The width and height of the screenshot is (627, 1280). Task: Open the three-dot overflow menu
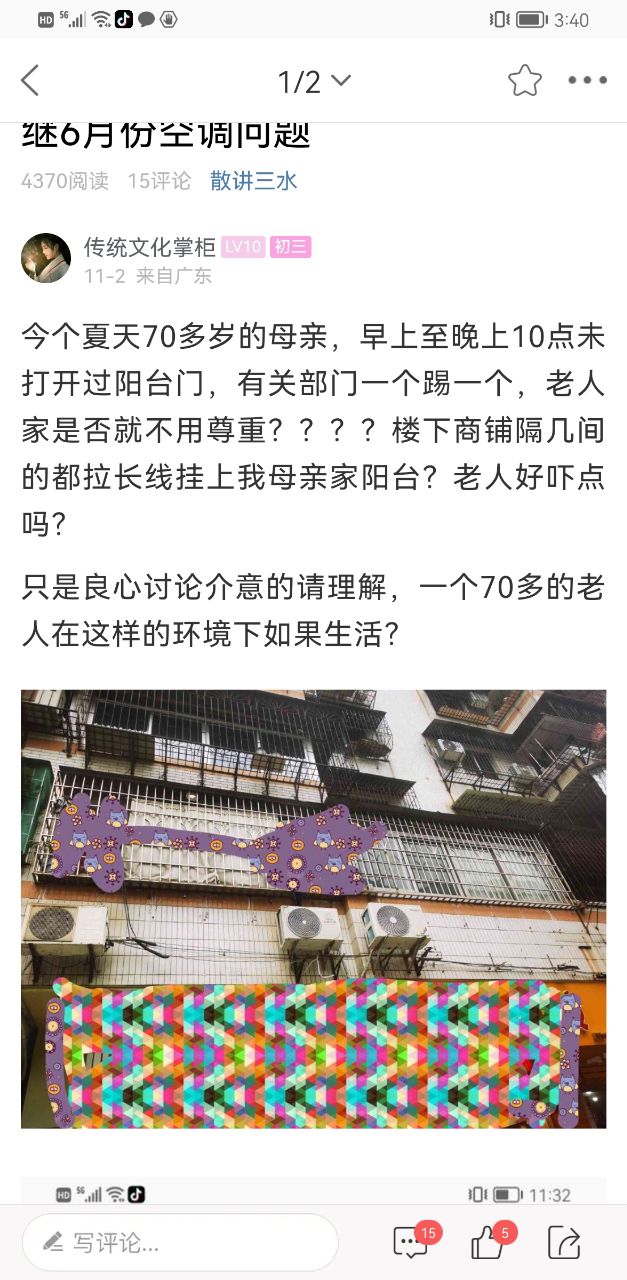tap(587, 81)
